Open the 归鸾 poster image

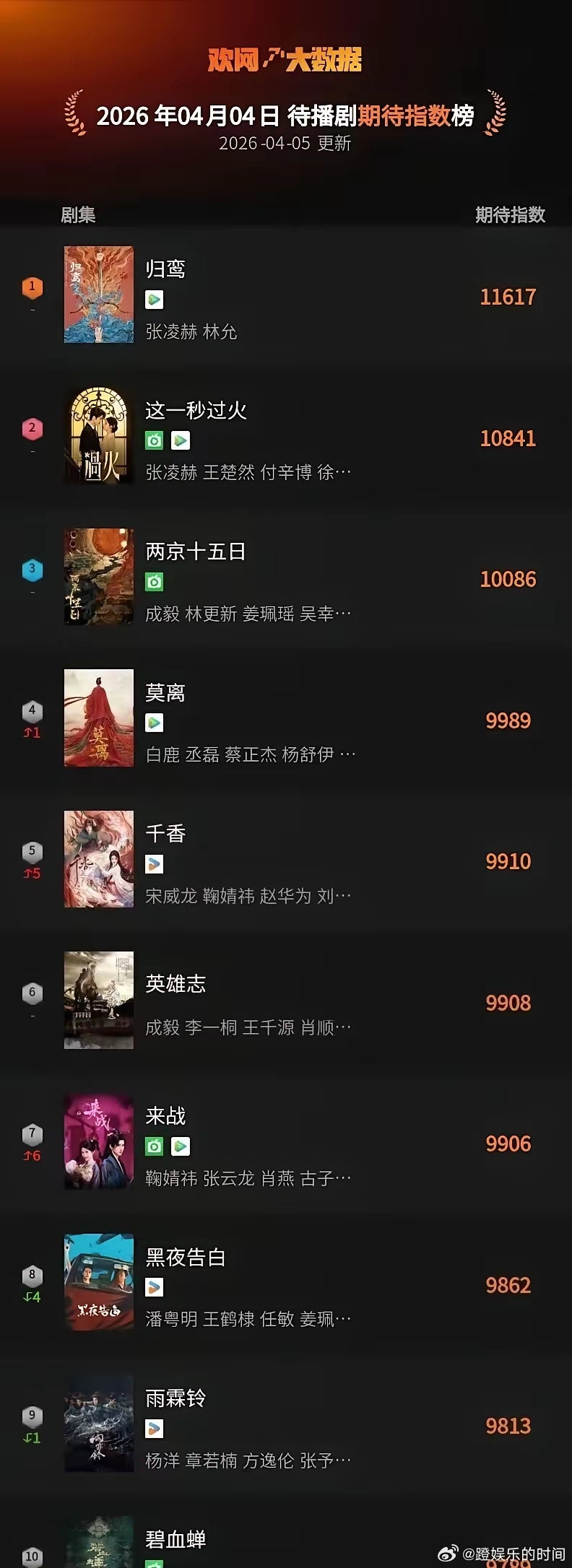[x=99, y=295]
